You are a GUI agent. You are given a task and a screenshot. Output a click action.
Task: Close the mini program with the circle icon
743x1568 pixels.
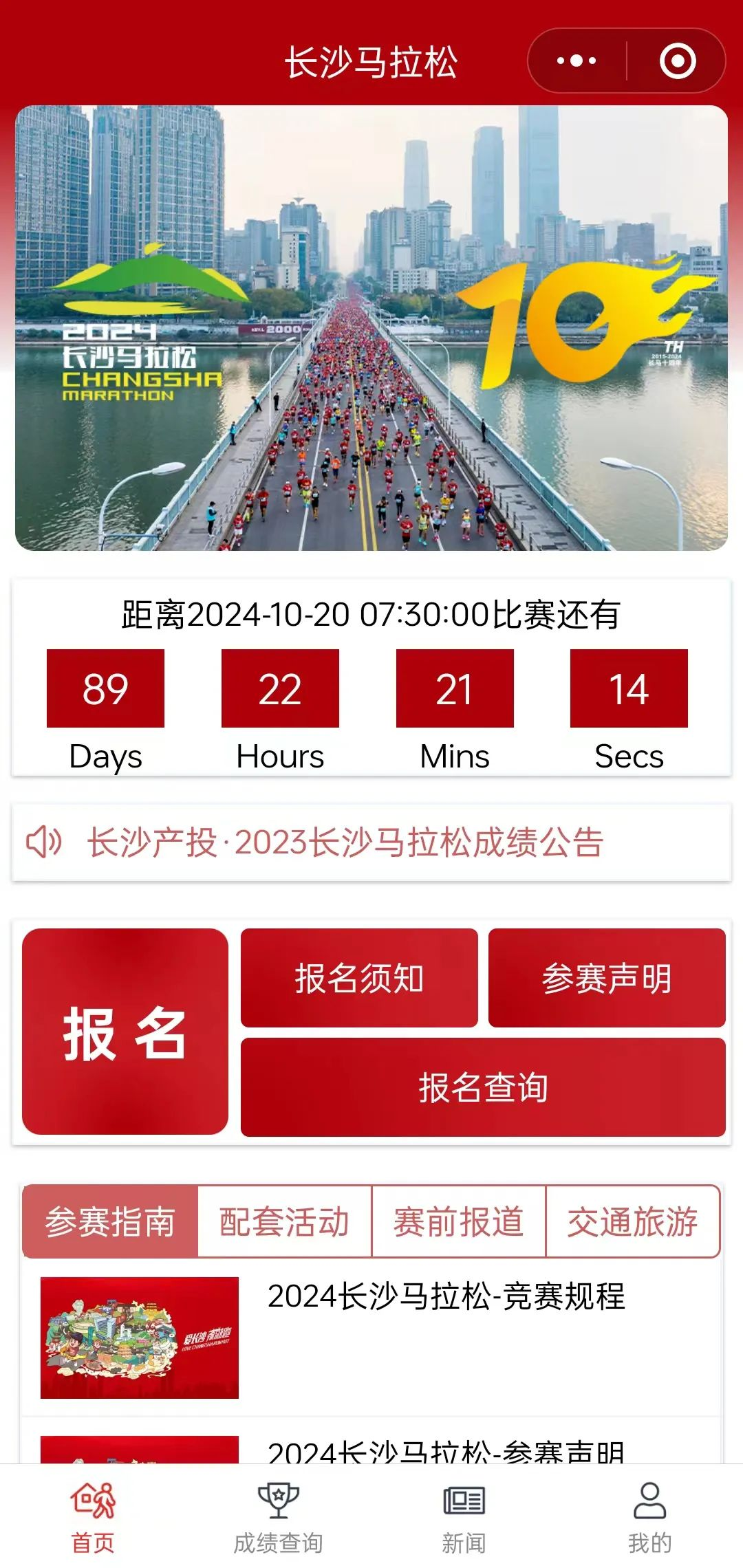point(678,61)
